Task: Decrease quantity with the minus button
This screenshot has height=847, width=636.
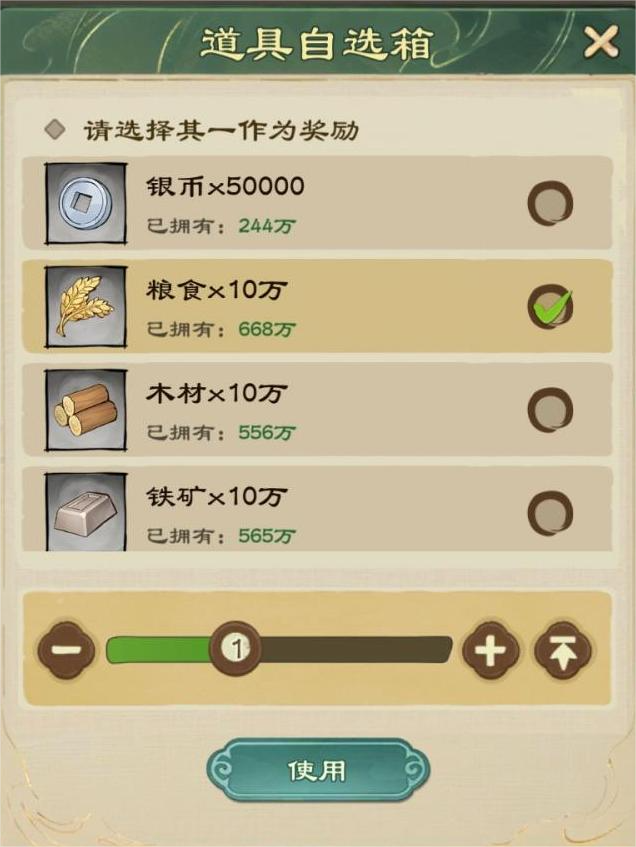Action: pos(66,650)
